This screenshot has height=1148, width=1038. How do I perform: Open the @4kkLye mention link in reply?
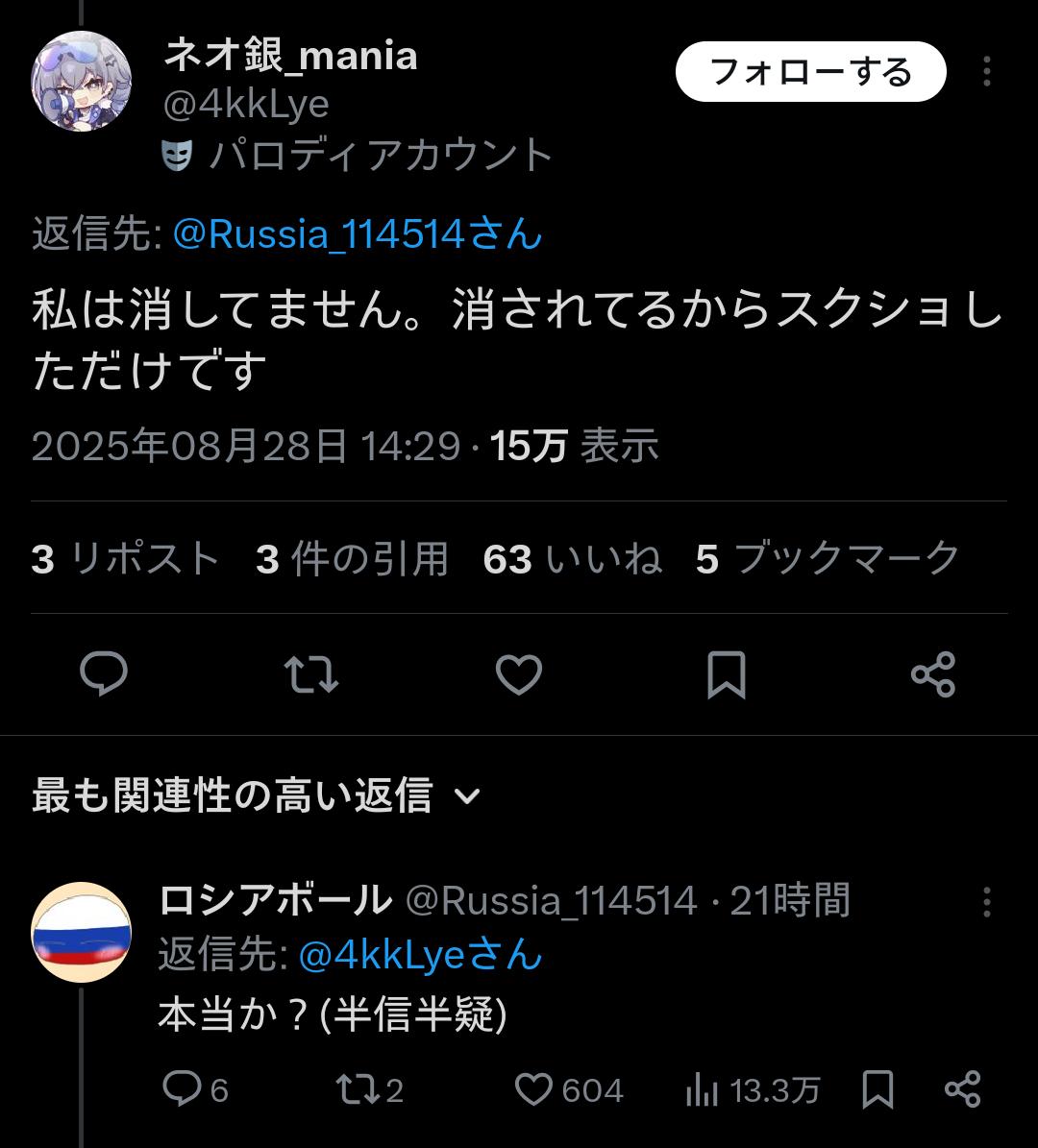point(420,955)
